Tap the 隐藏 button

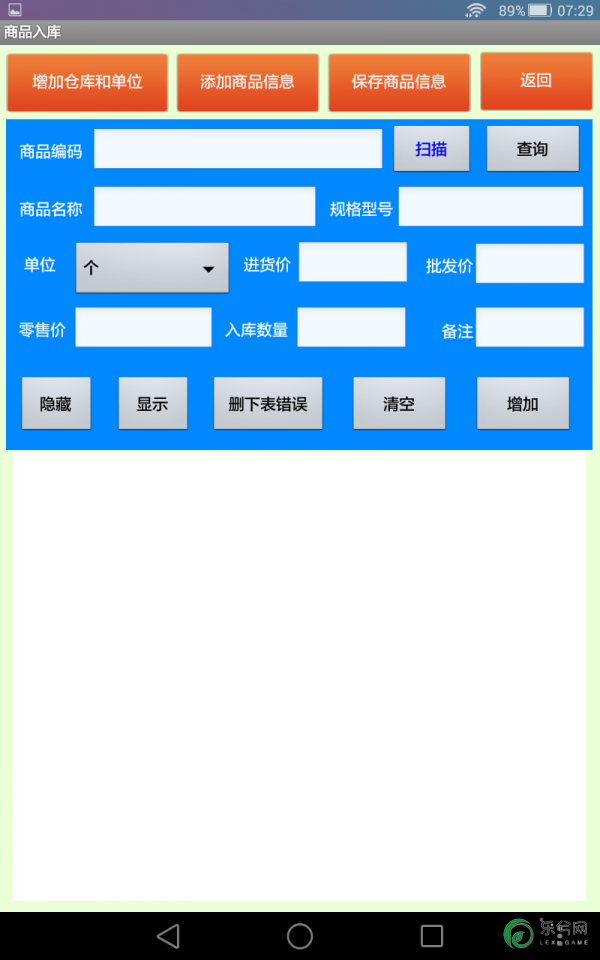56,403
